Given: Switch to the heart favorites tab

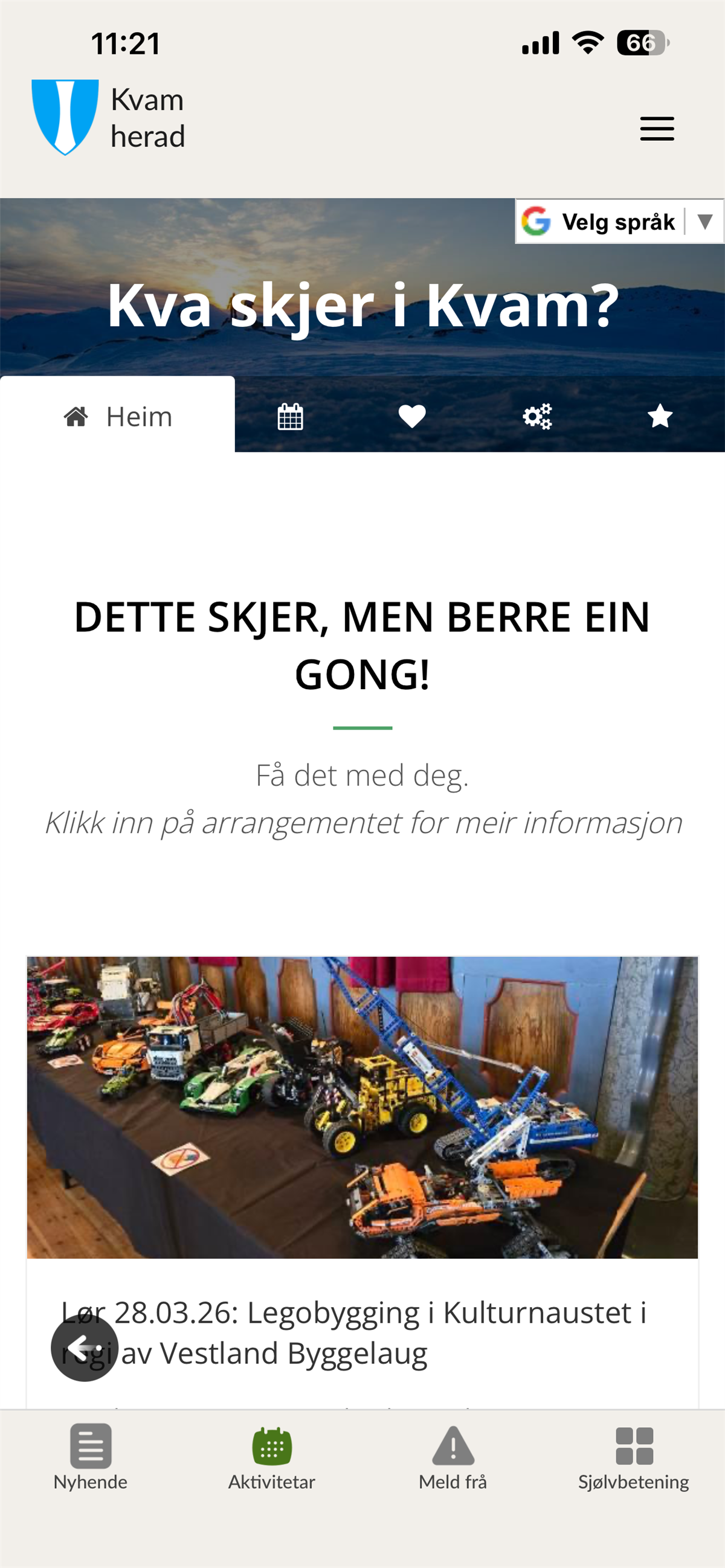Looking at the screenshot, I should tap(412, 417).
